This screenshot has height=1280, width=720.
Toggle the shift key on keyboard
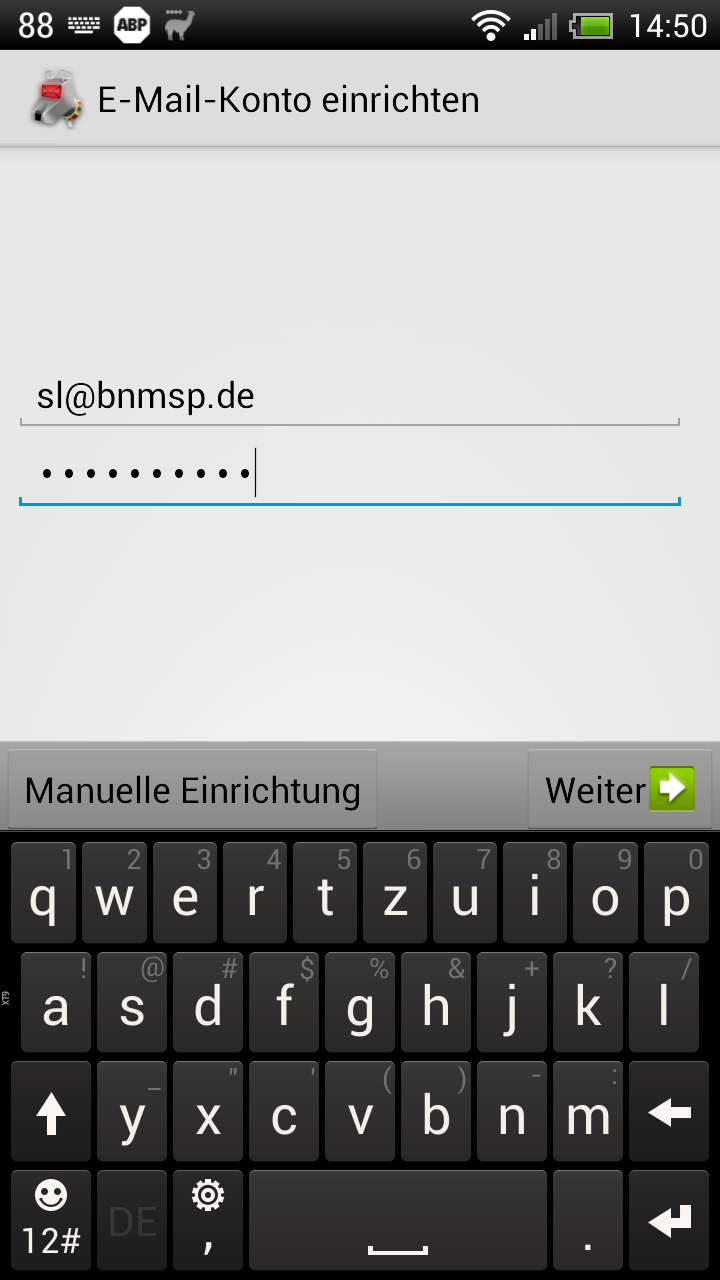click(51, 1112)
